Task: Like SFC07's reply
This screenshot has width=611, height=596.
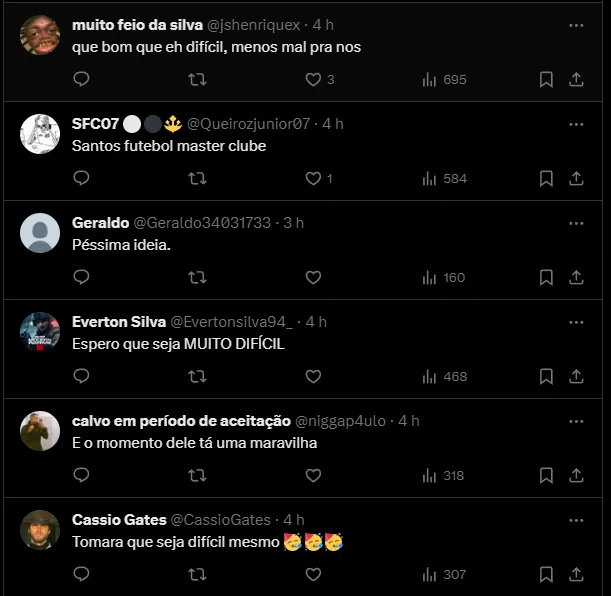Action: (313, 178)
